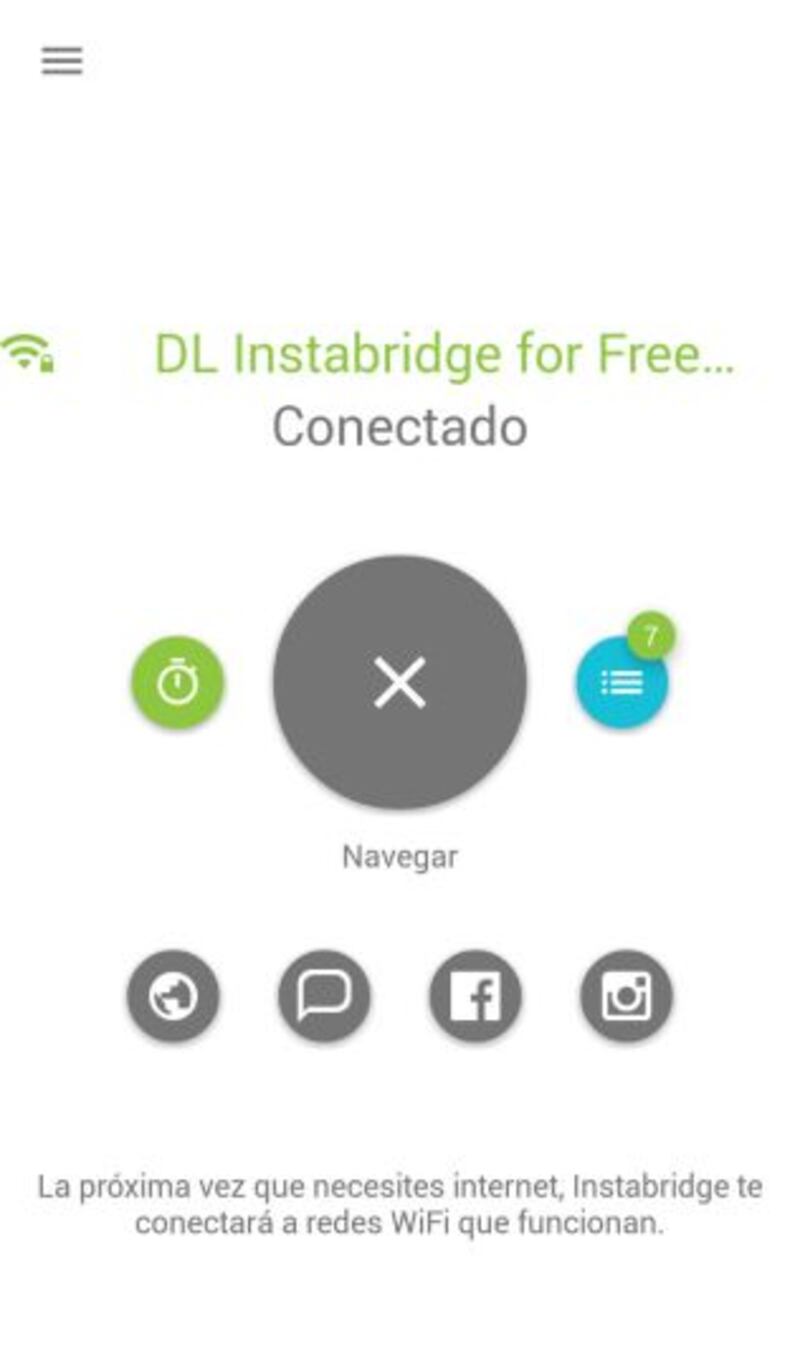Launch the Facebook shortcut
This screenshot has height=1367, width=800.
tap(475, 996)
